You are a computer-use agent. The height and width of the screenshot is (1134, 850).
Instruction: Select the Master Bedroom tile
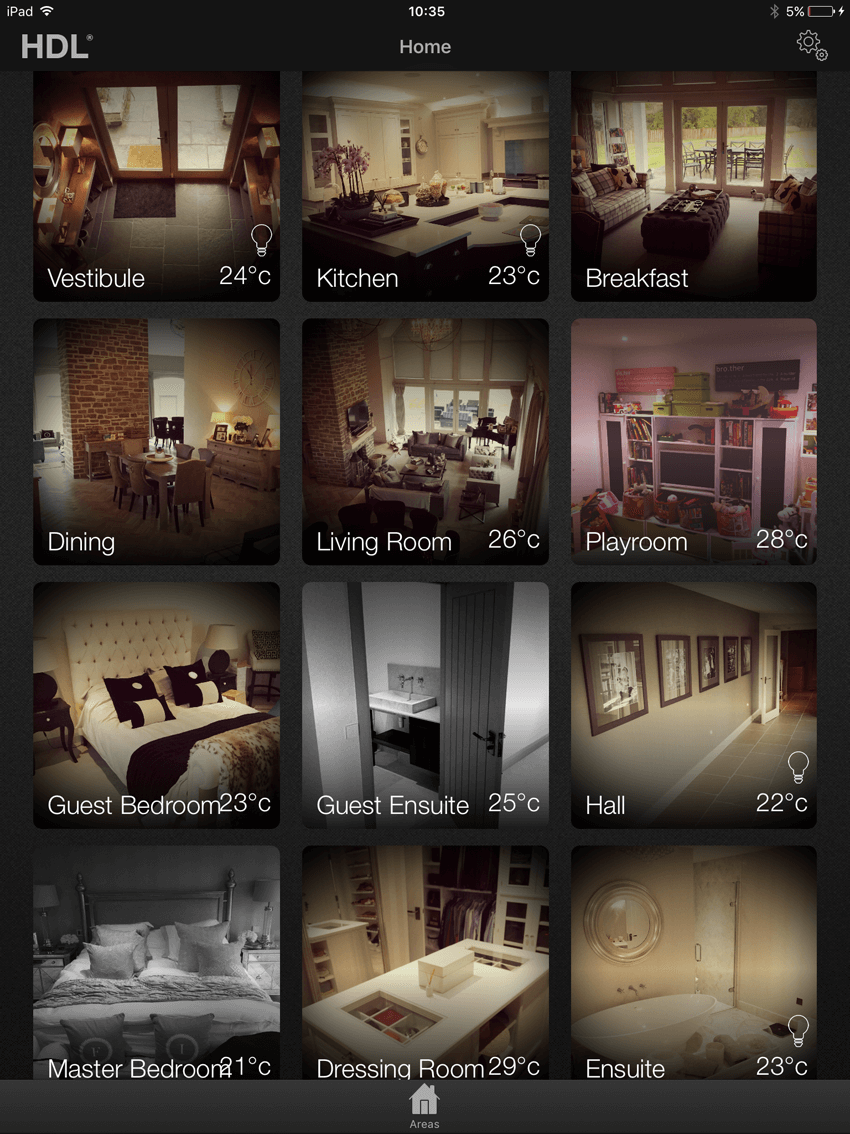156,960
